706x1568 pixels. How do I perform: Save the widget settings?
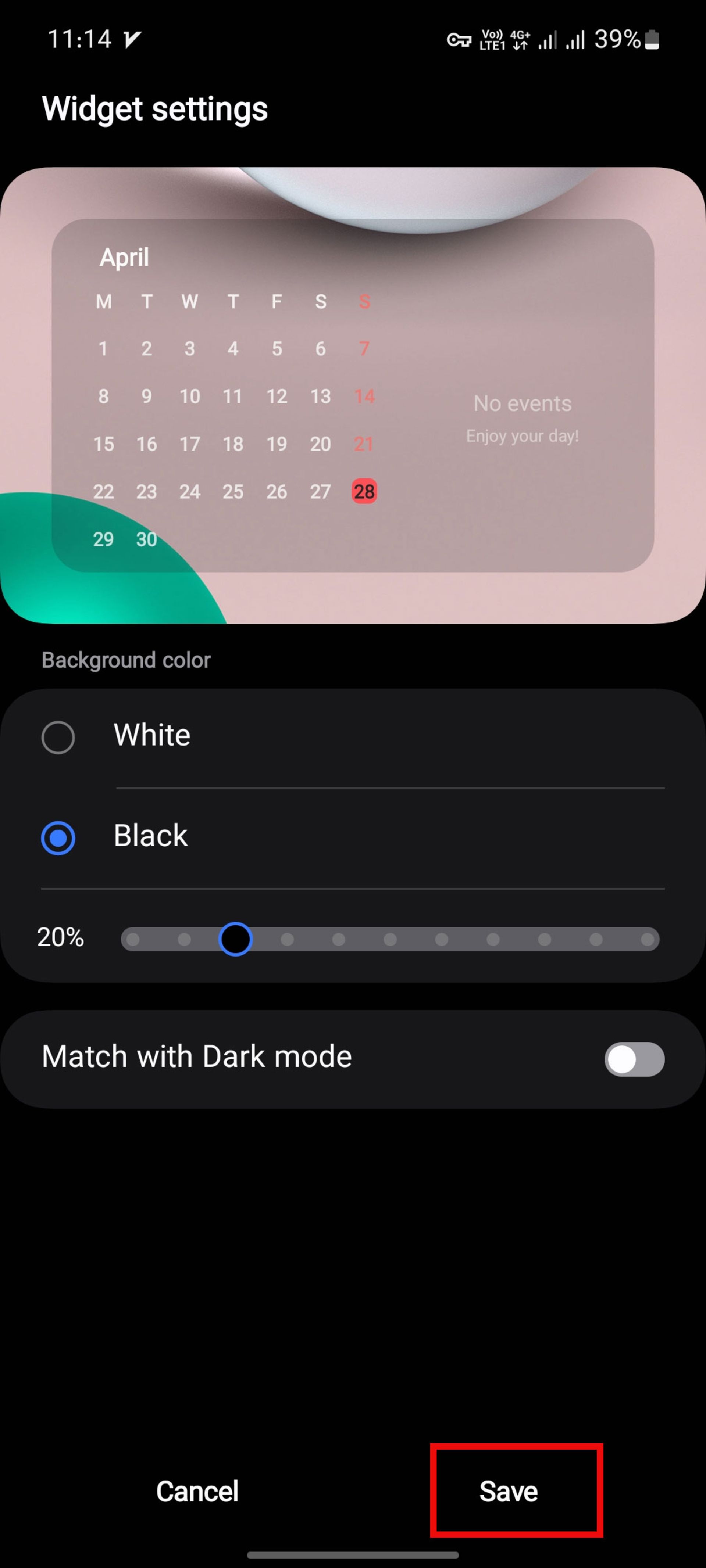pos(509,1491)
